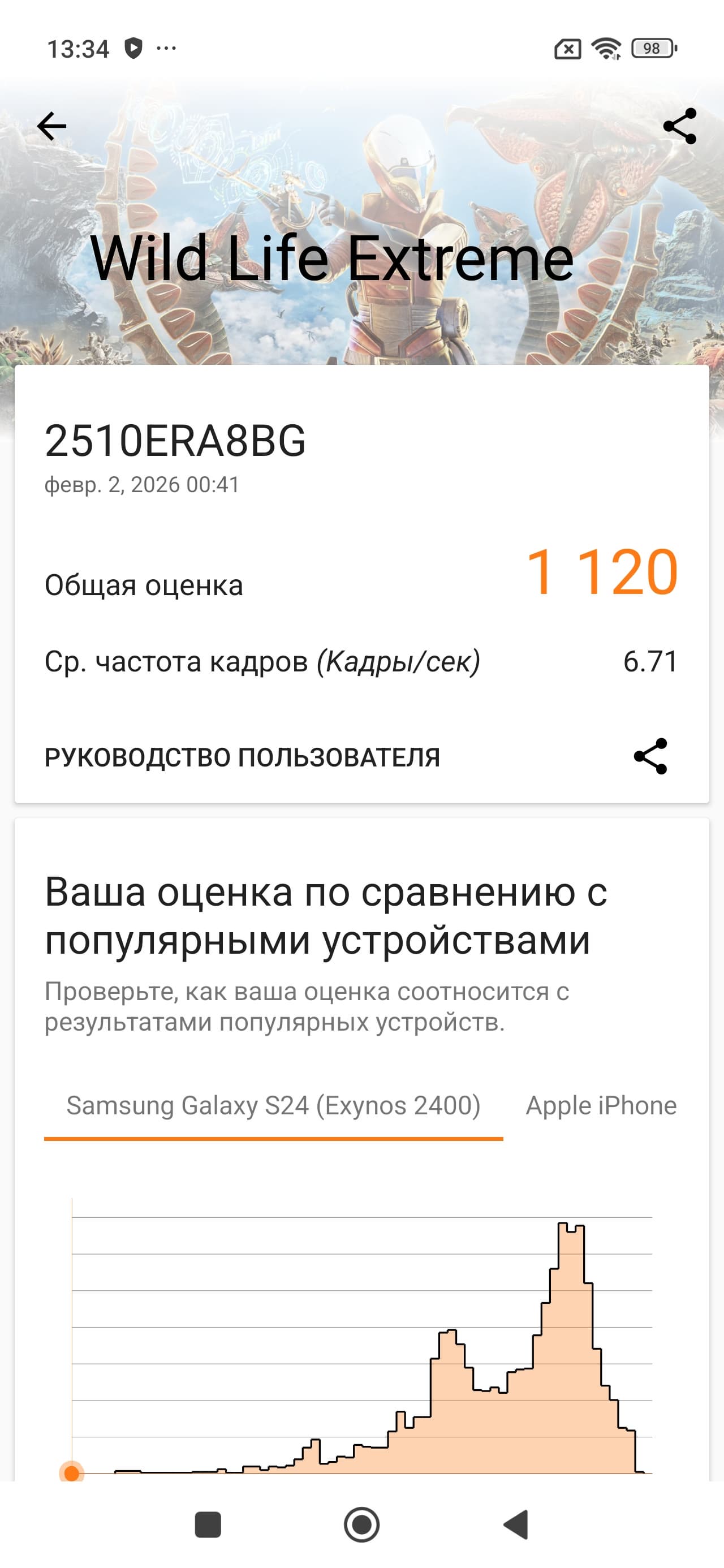
Task: Open РУКОВОДСТВО ПОЛЬЗОВАТЕЛЯ
Action: coord(242,757)
